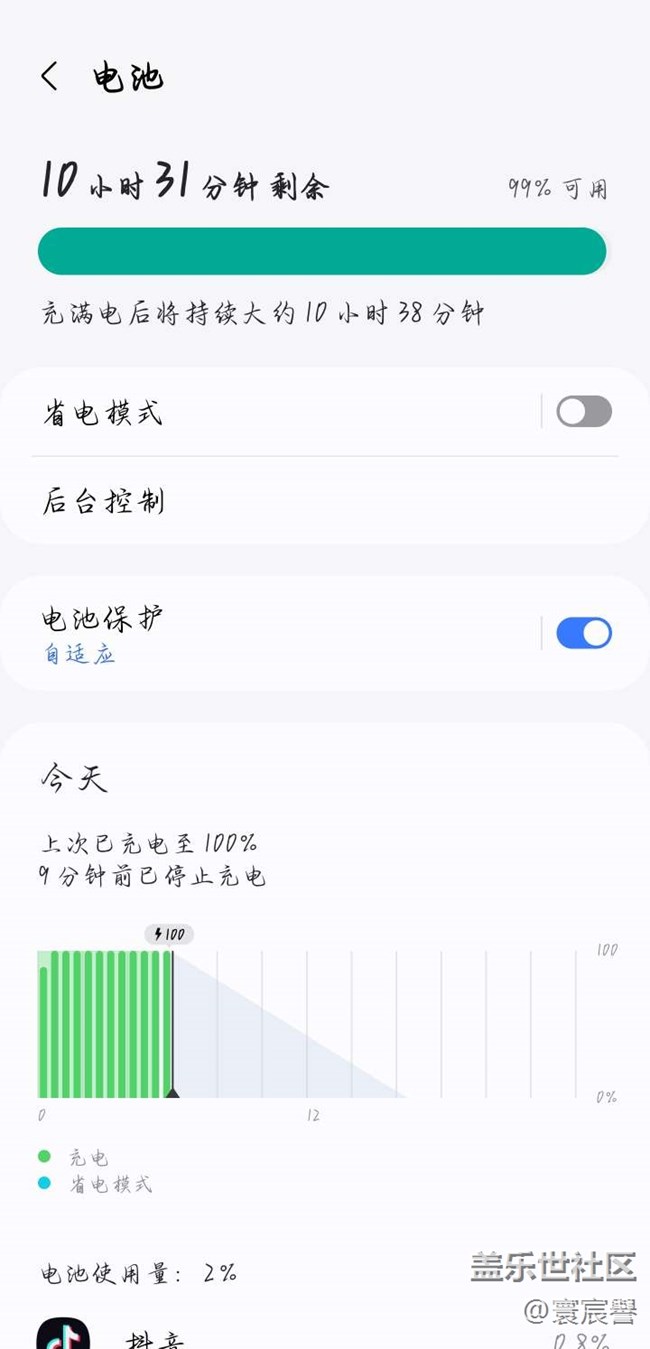This screenshot has height=1349, width=650.
Task: Disable the 电池保护 switch
Action: pos(584,633)
